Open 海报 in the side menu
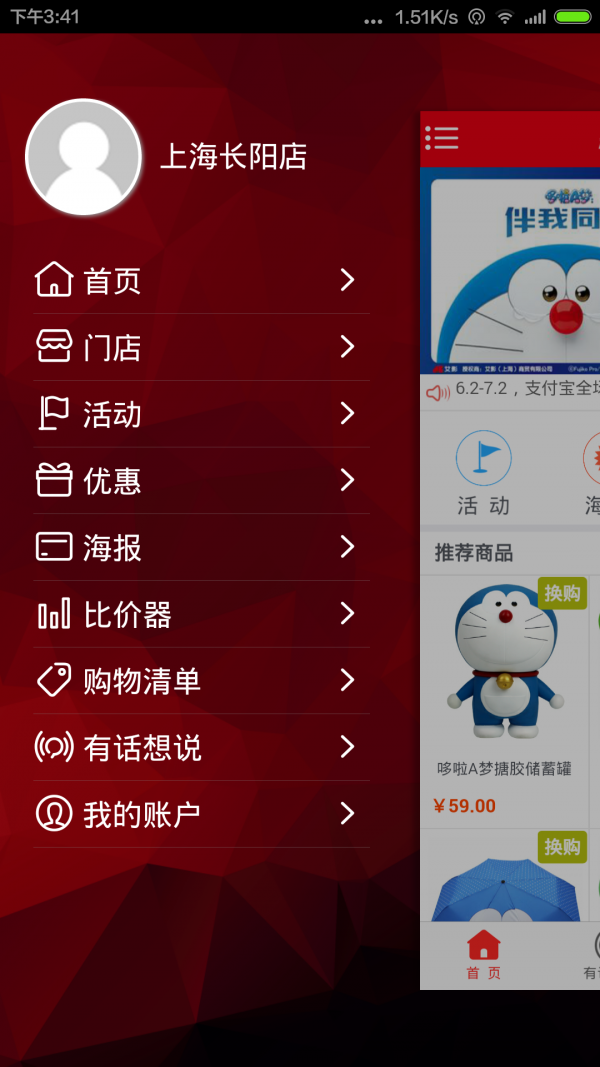600x1067 pixels. tap(200, 548)
